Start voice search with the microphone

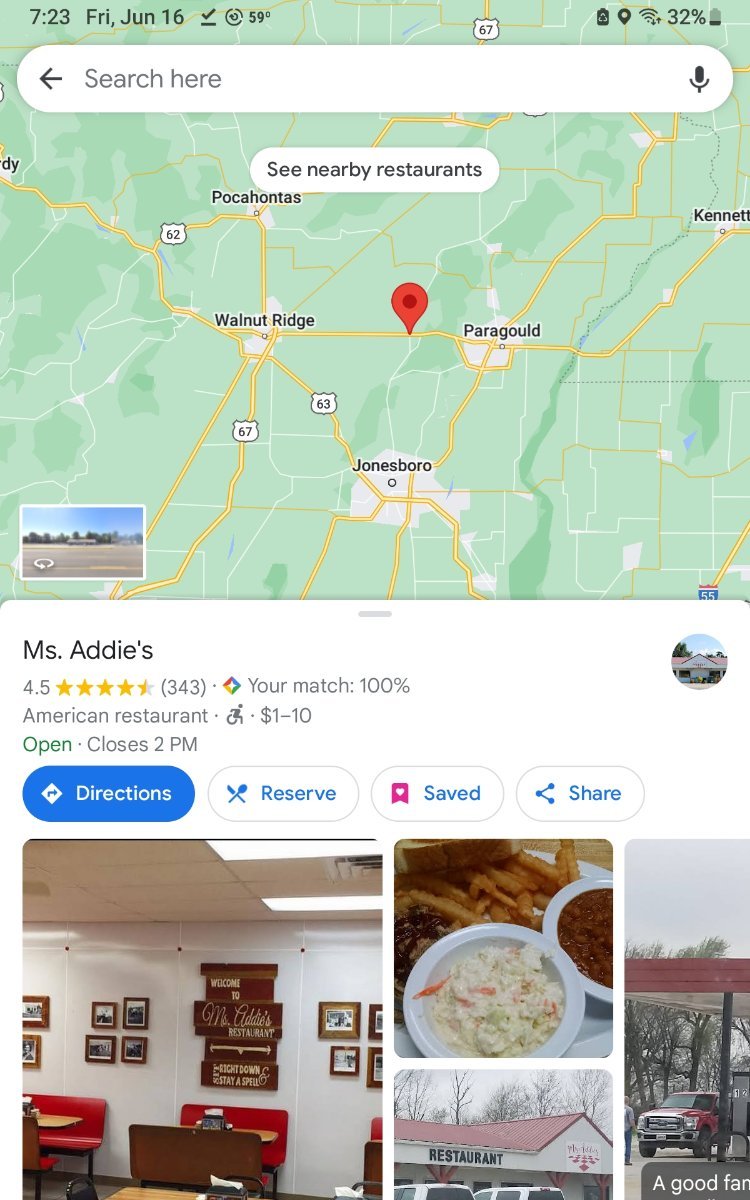tap(699, 79)
